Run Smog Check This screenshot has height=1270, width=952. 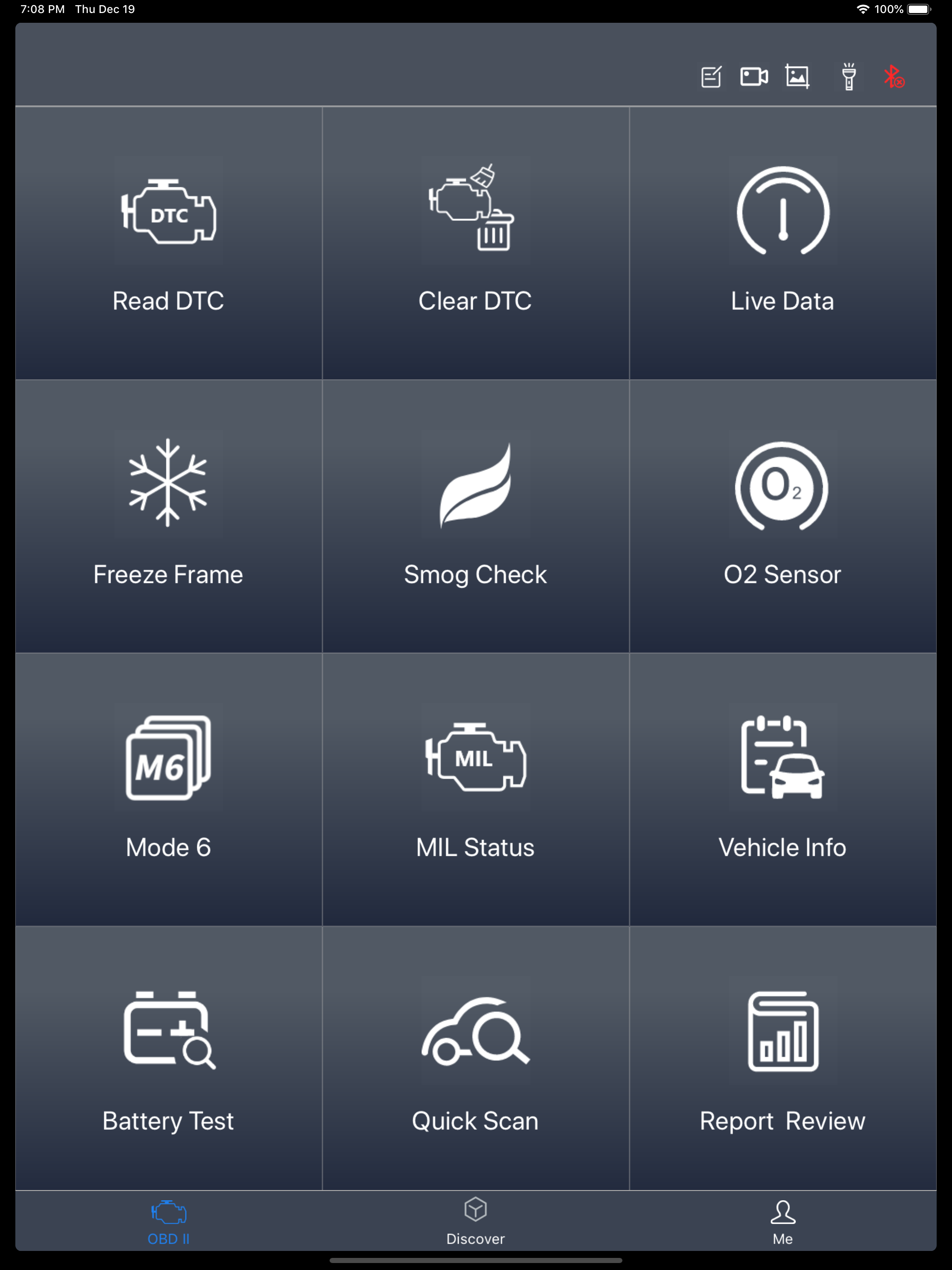click(x=476, y=516)
